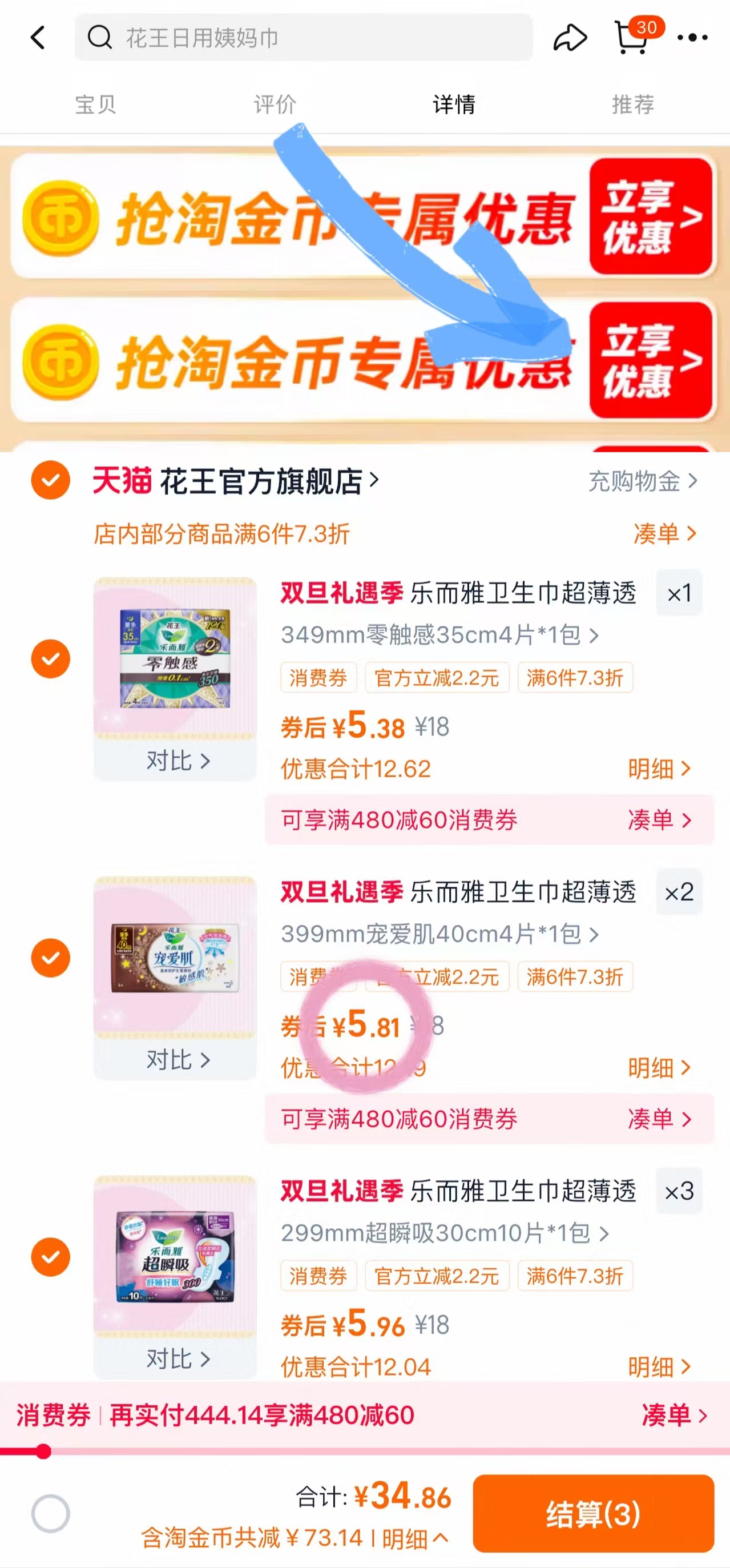
Task: Open the share icon next to search
Action: [x=570, y=38]
